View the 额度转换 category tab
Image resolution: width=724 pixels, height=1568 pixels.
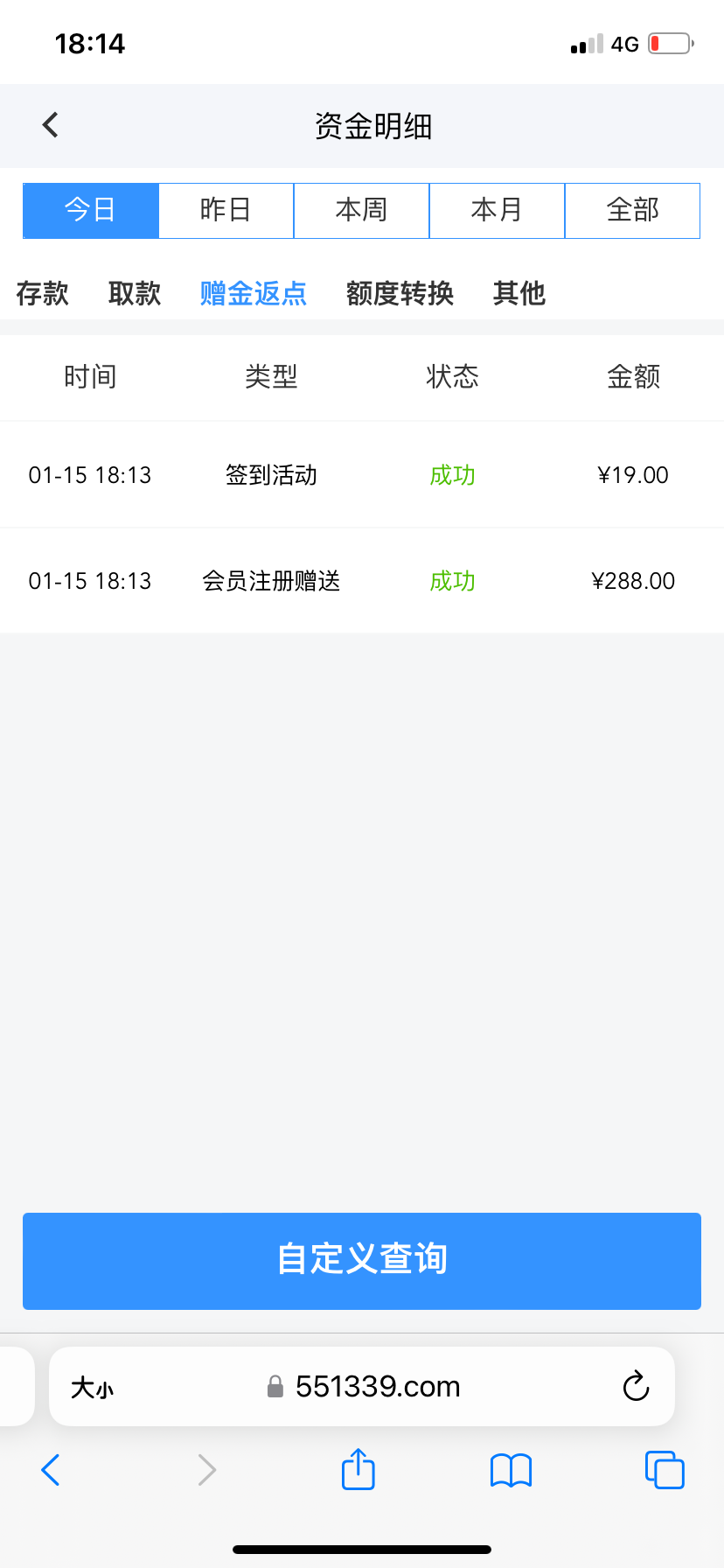click(400, 293)
